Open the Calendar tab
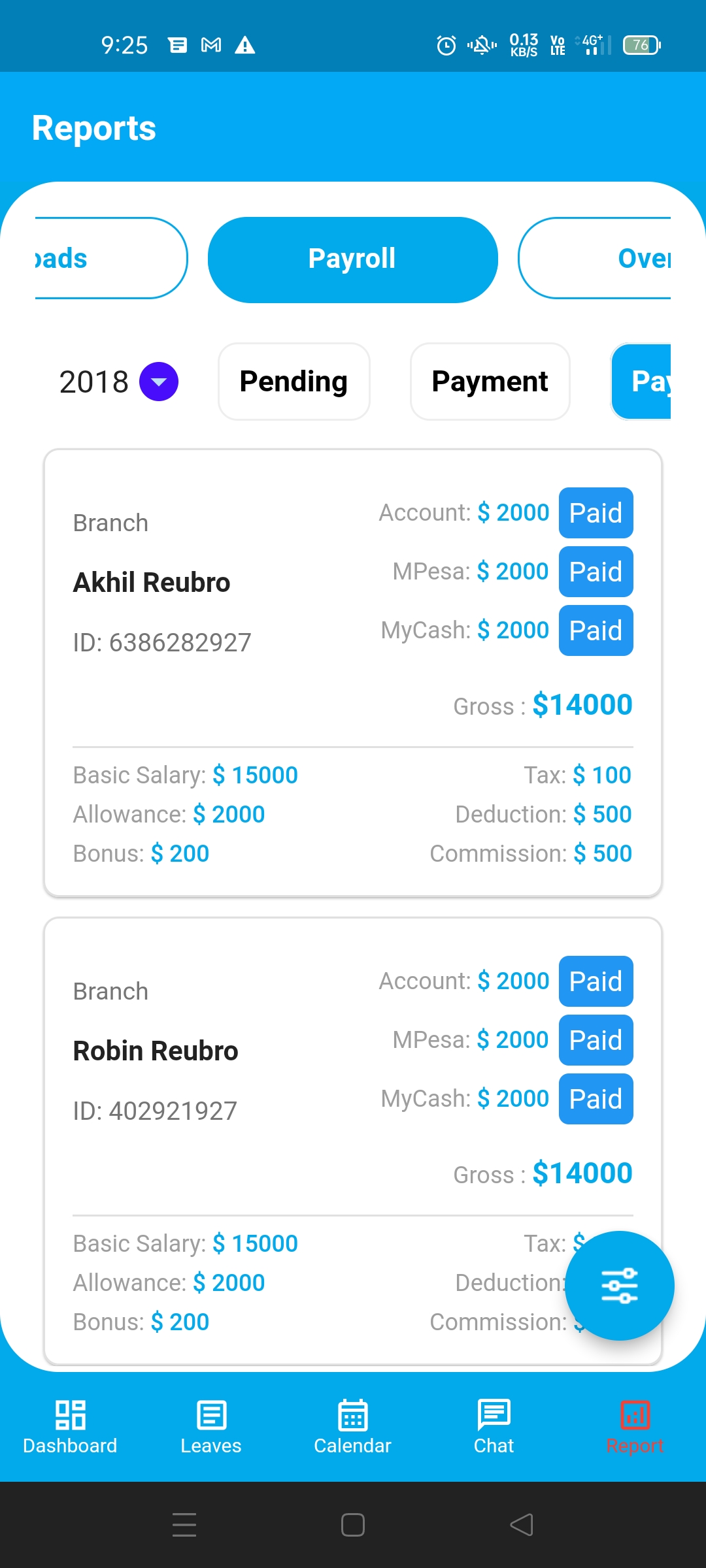 coord(352,1427)
